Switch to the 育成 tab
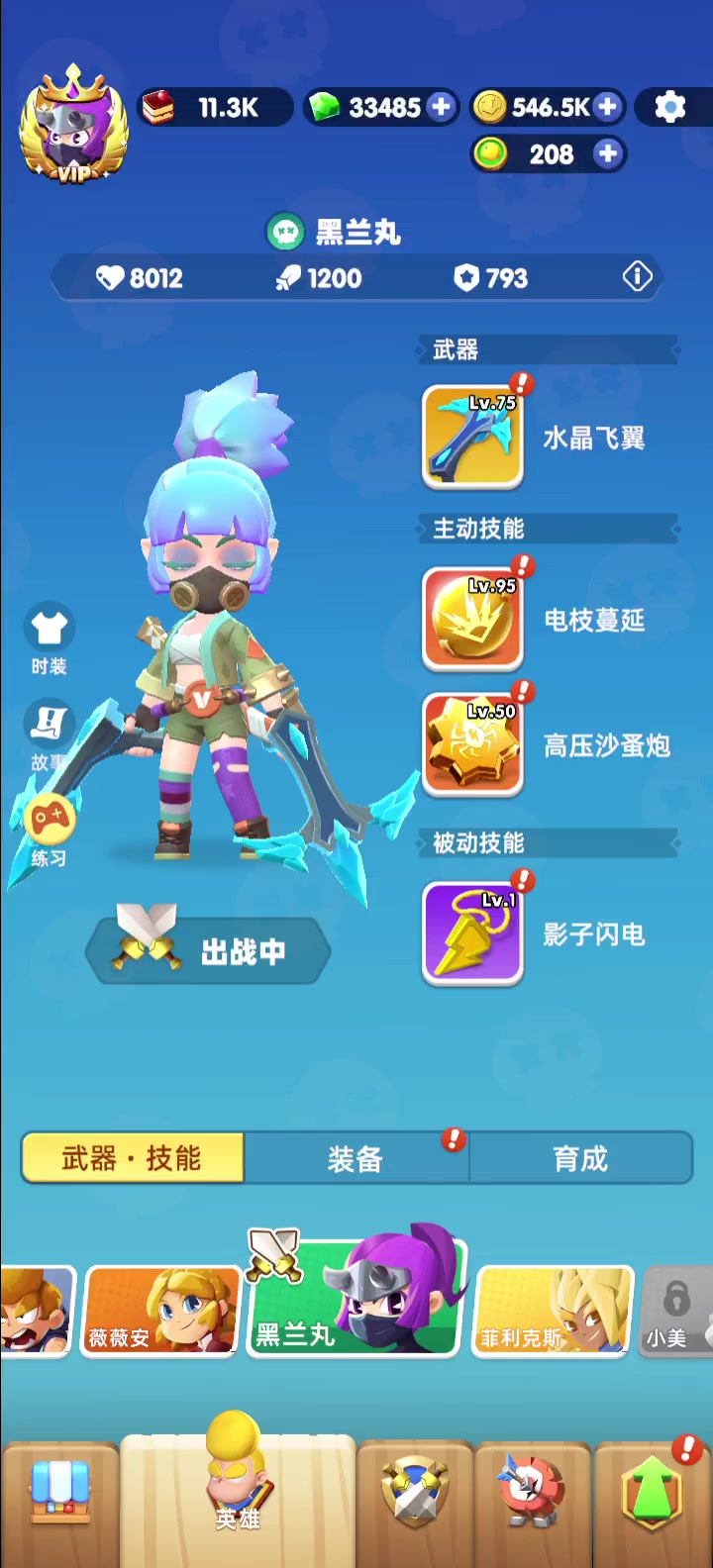 point(580,1158)
